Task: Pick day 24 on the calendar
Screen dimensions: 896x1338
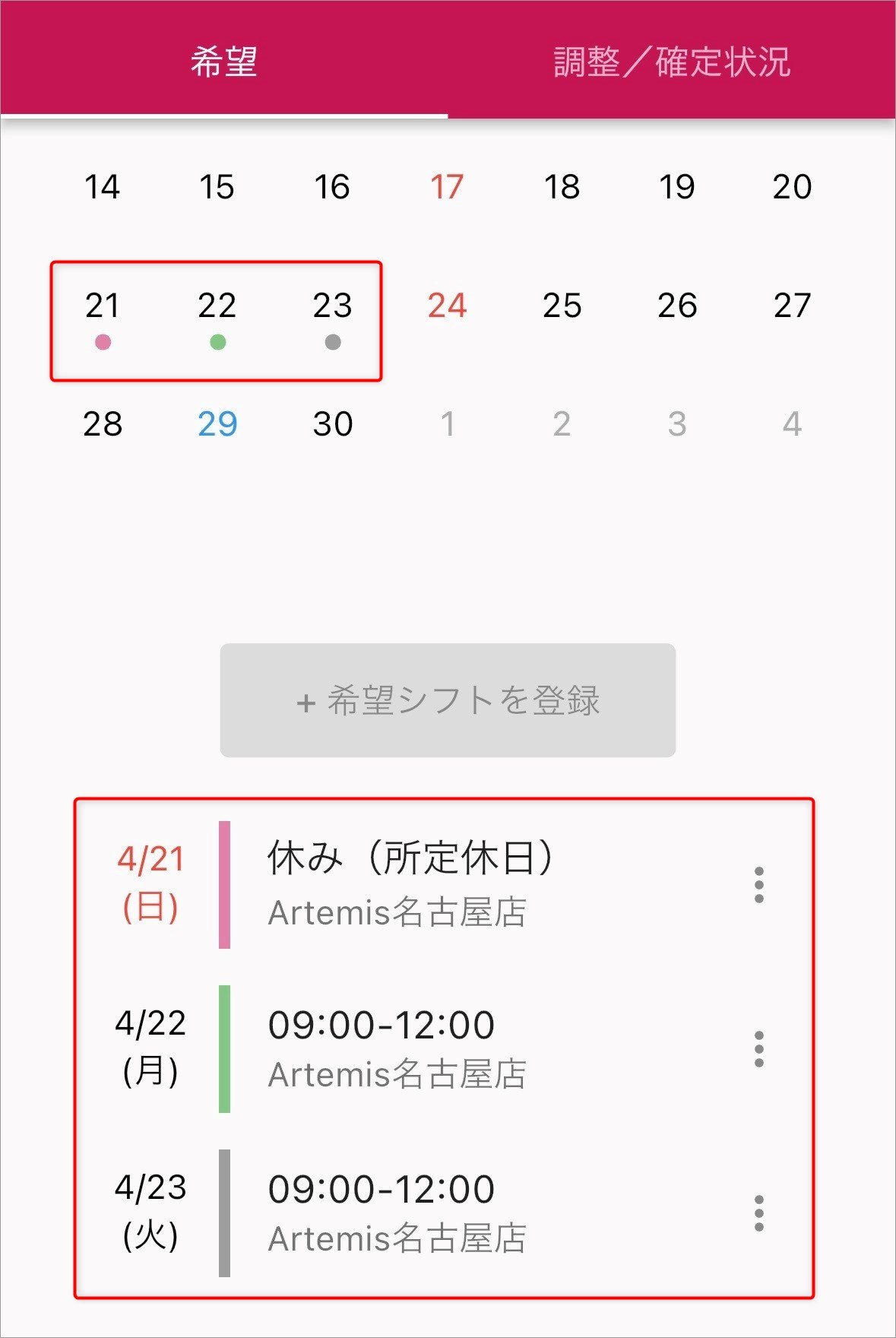Action: coord(447,306)
